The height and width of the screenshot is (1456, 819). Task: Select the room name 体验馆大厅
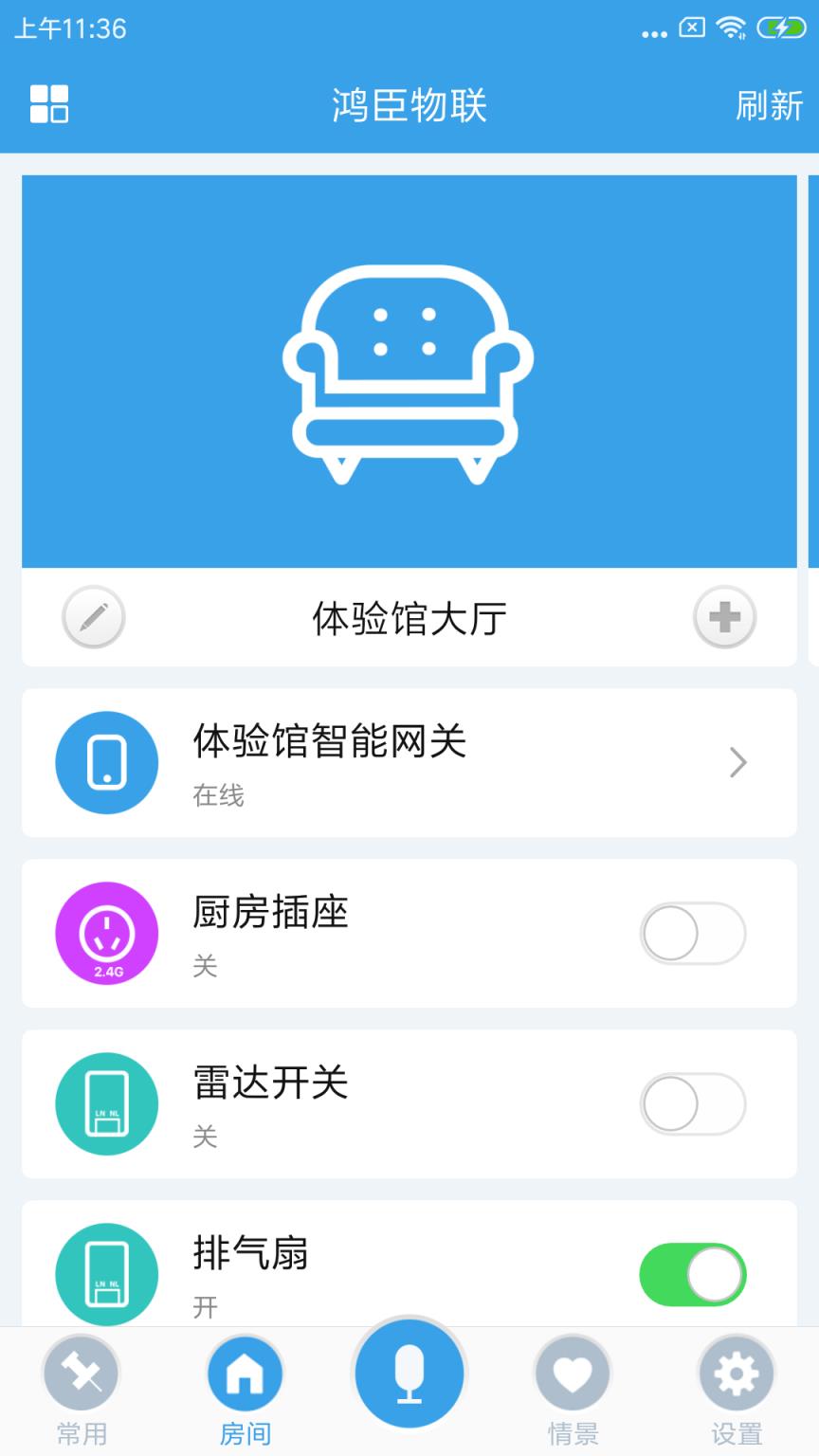(409, 617)
